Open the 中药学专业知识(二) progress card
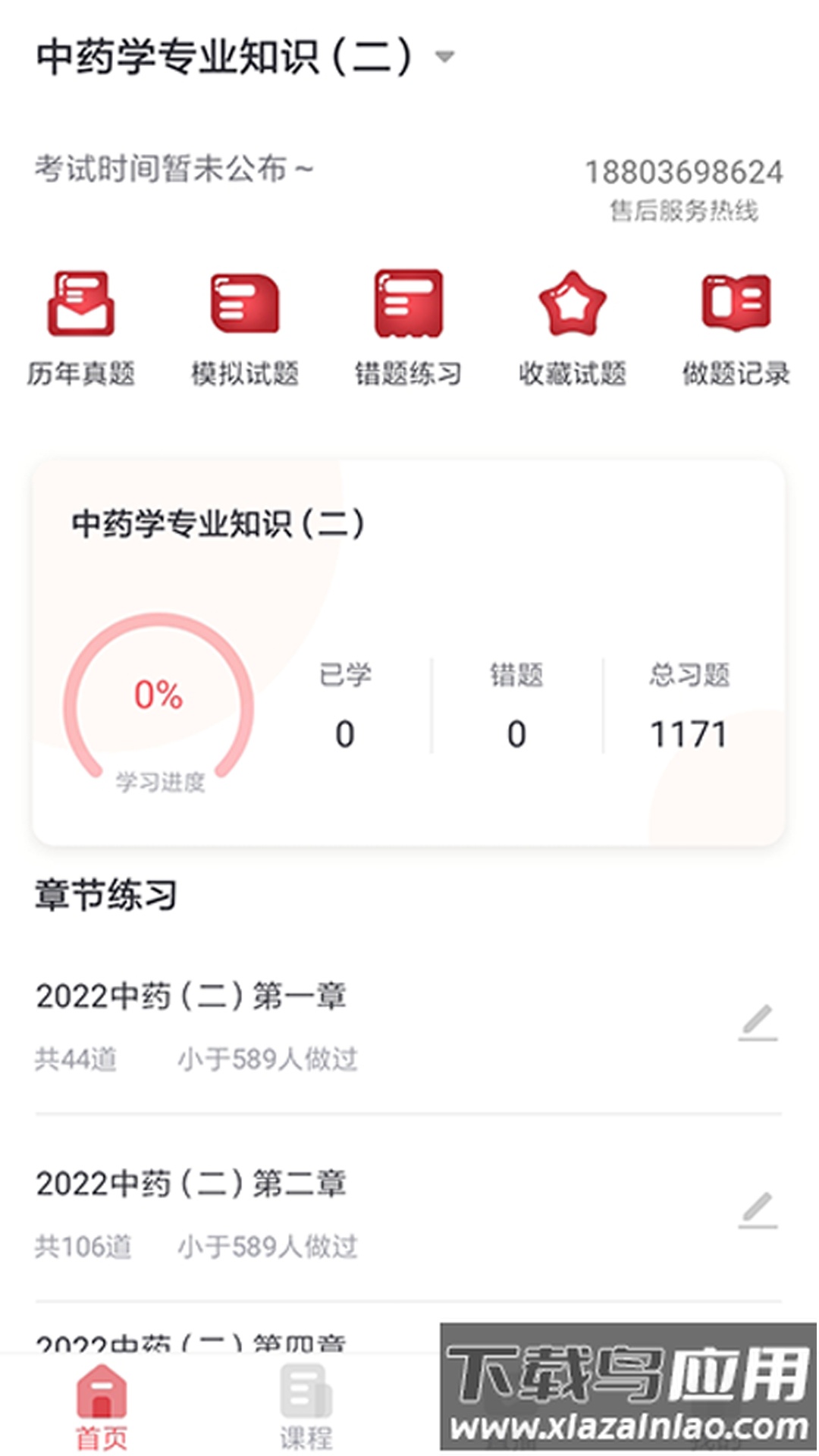 click(x=409, y=652)
